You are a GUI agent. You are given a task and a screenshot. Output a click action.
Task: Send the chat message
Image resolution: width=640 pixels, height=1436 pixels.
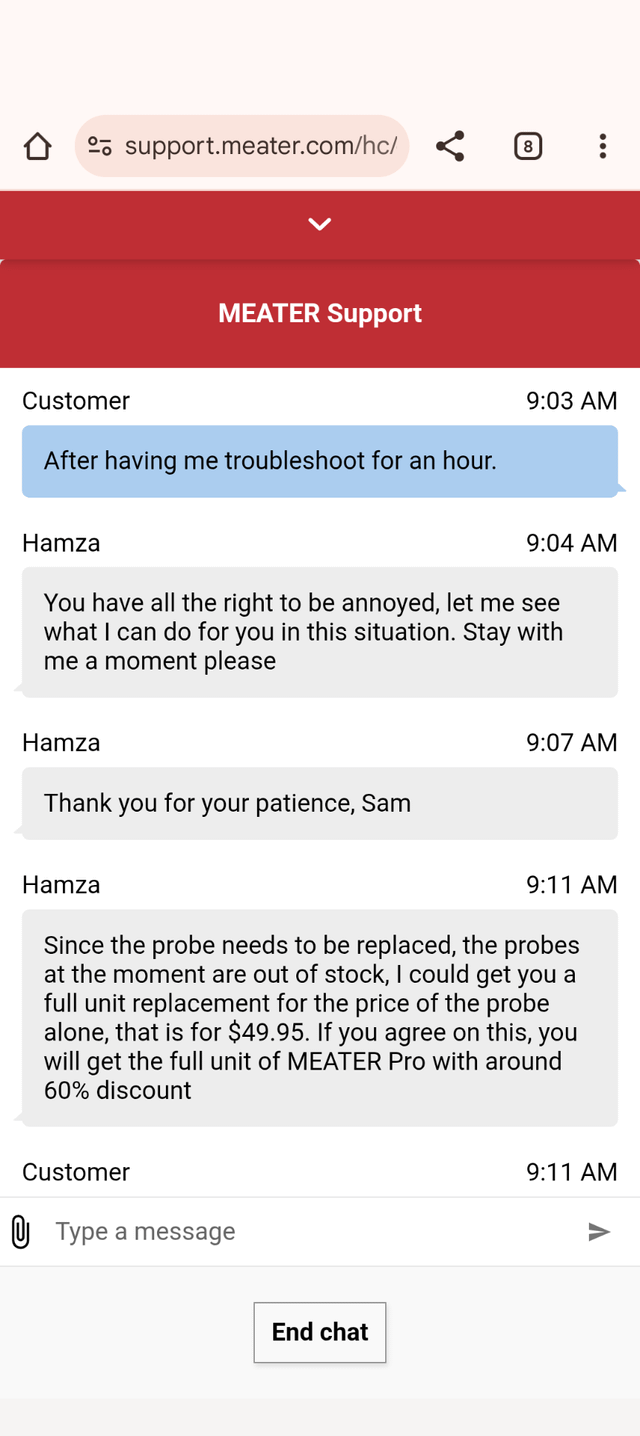tap(599, 1231)
